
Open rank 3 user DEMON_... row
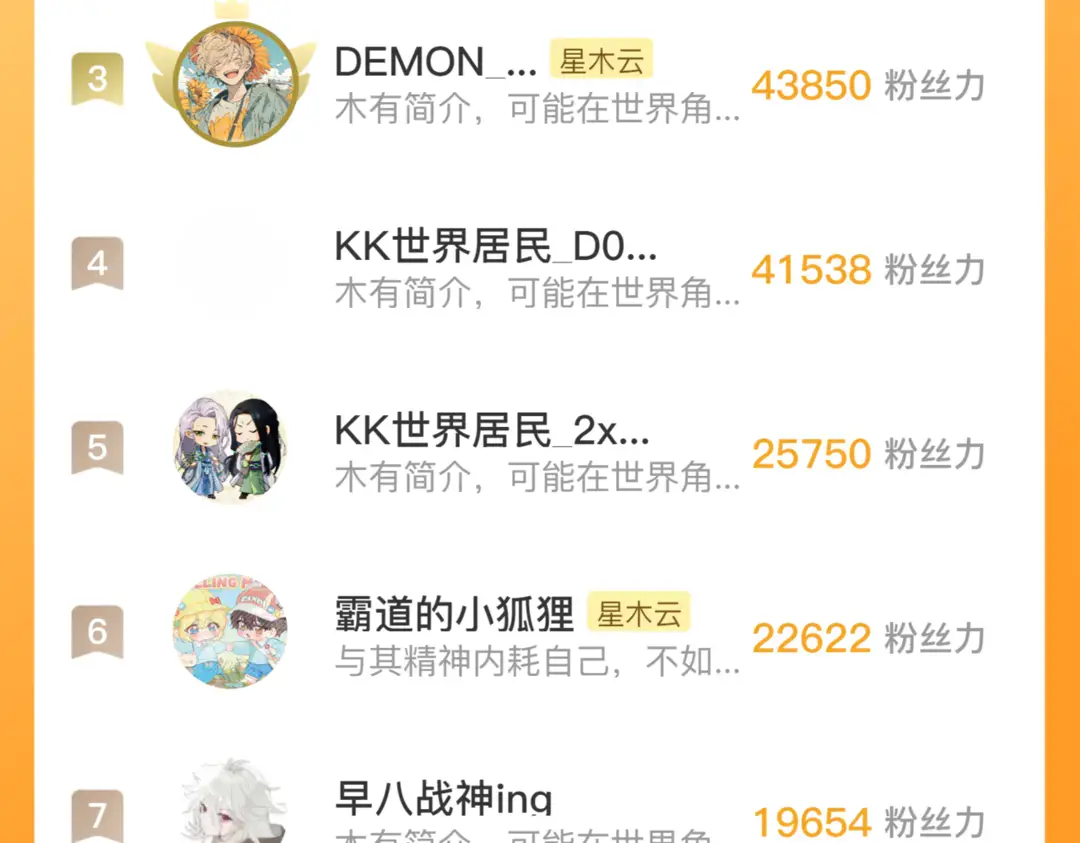(x=539, y=84)
